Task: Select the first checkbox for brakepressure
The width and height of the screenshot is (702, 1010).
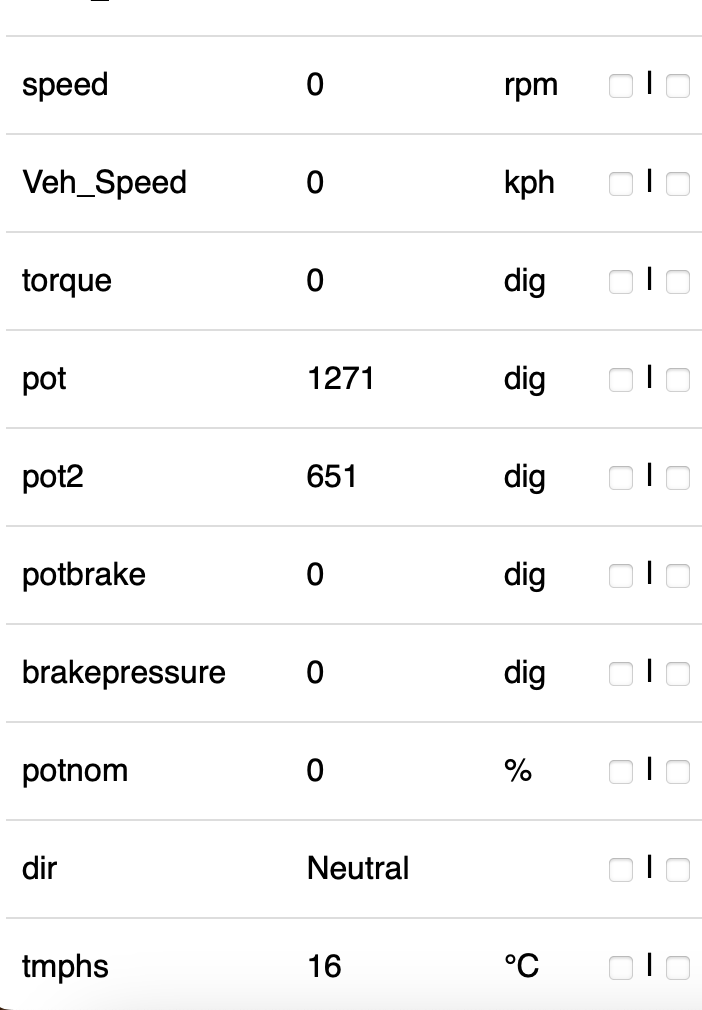Action: click(621, 675)
